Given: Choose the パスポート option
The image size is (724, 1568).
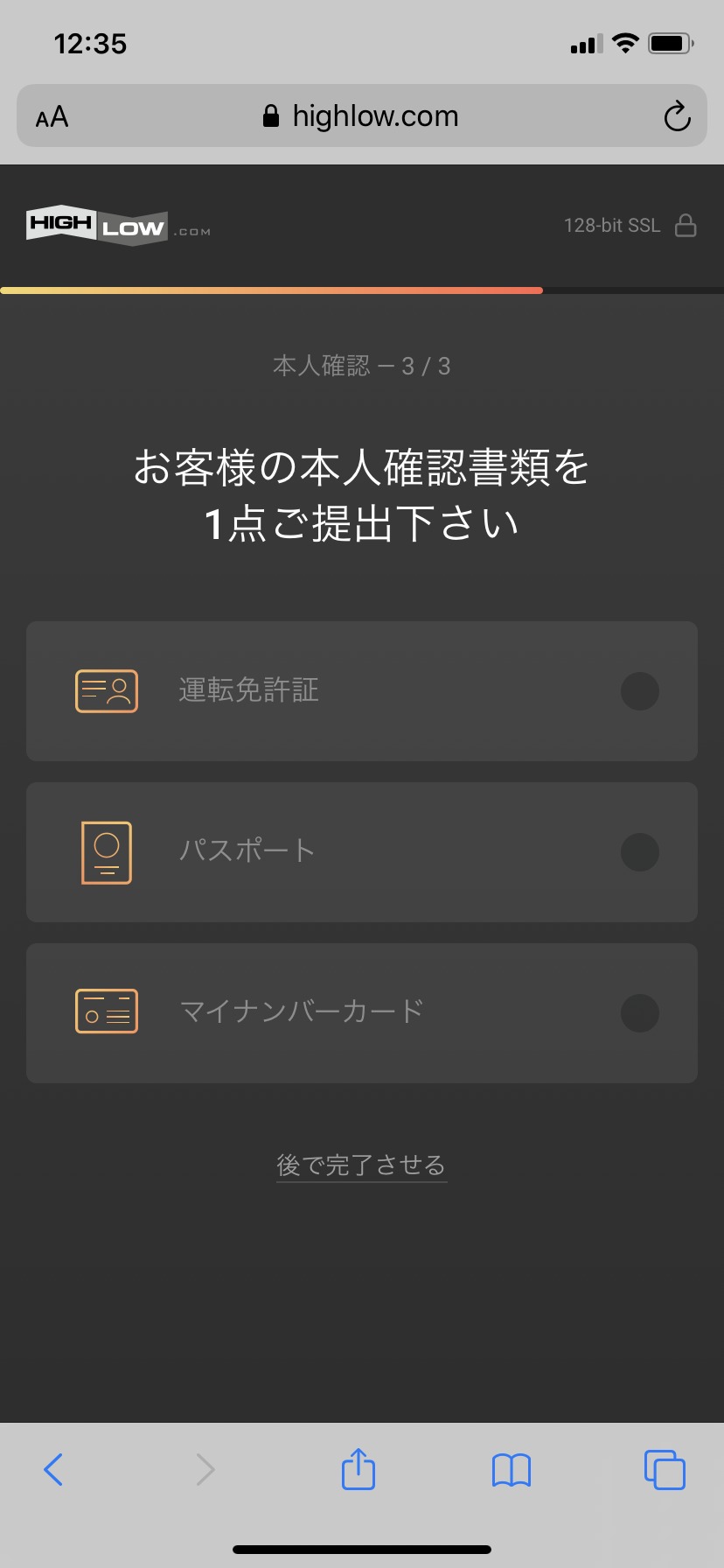Looking at the screenshot, I should tap(362, 852).
